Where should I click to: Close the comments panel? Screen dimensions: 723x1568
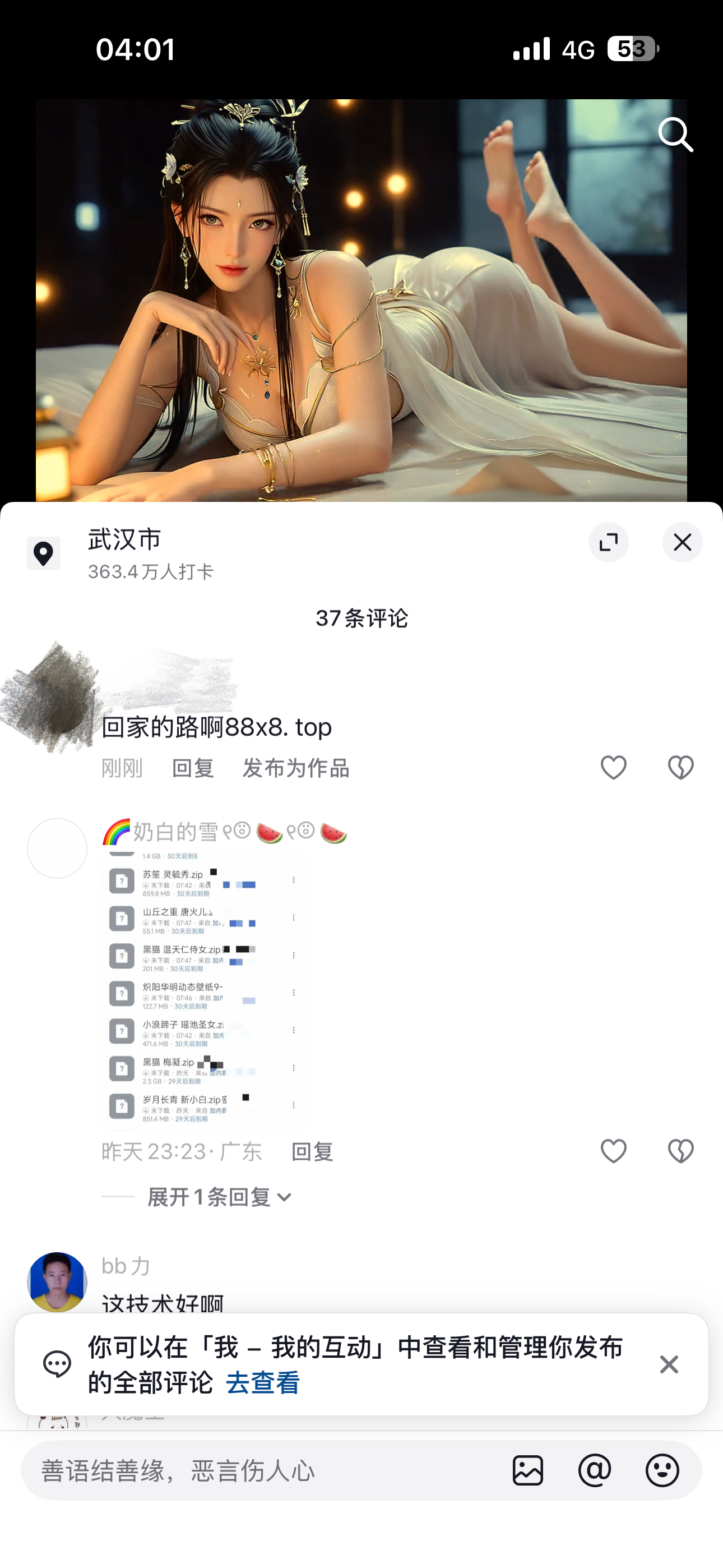click(x=682, y=542)
